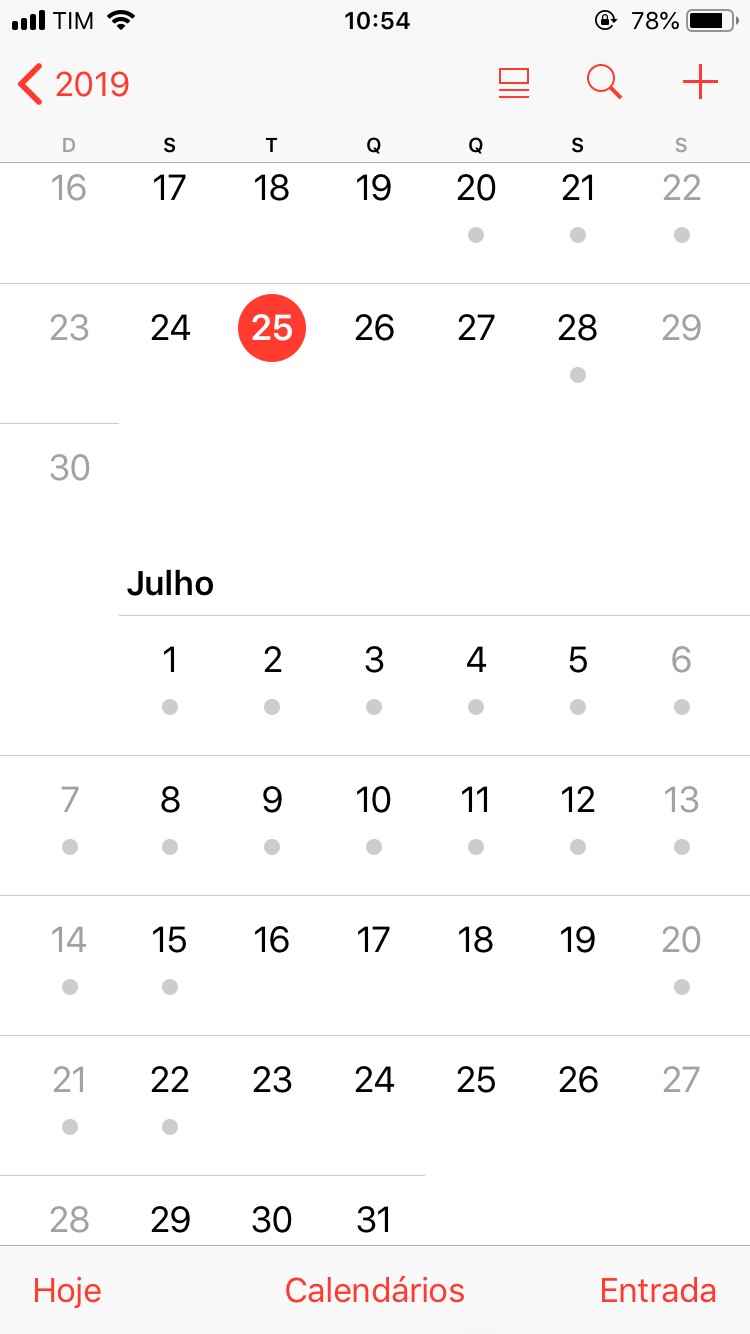Viewport: 750px width, 1334px height.
Task: Select July 13
Action: 681,800
